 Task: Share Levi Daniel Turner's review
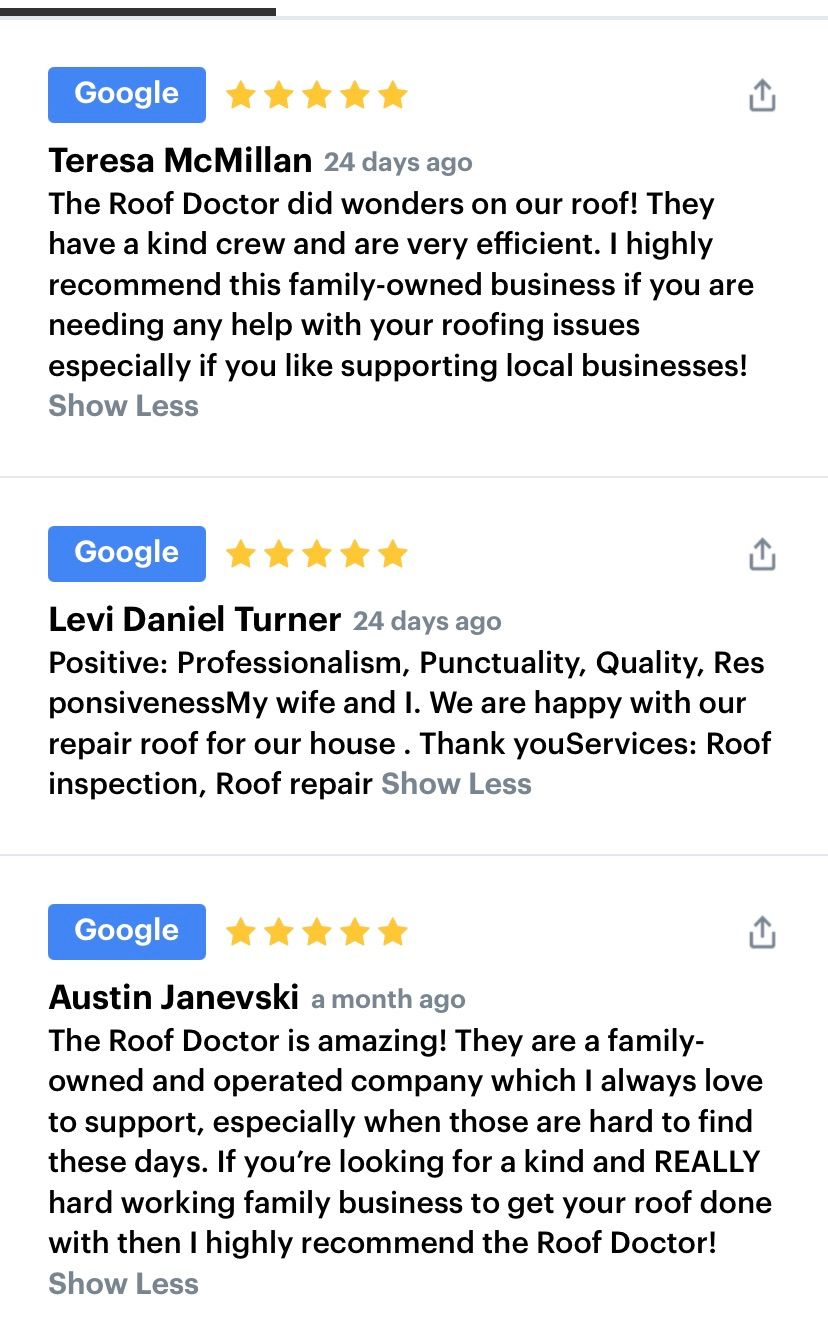pyautogui.click(x=762, y=554)
